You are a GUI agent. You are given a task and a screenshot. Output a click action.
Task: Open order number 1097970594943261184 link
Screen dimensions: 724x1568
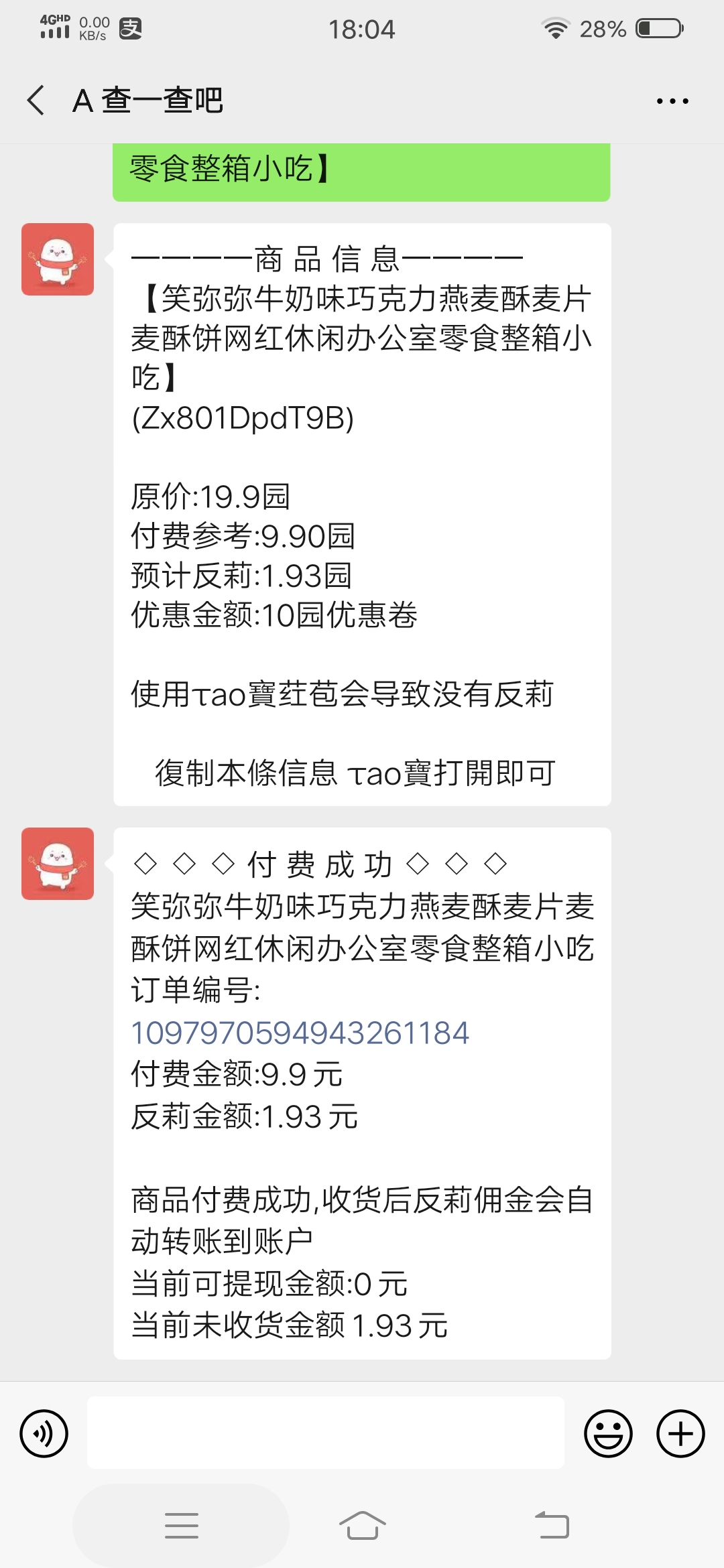pos(300,1033)
